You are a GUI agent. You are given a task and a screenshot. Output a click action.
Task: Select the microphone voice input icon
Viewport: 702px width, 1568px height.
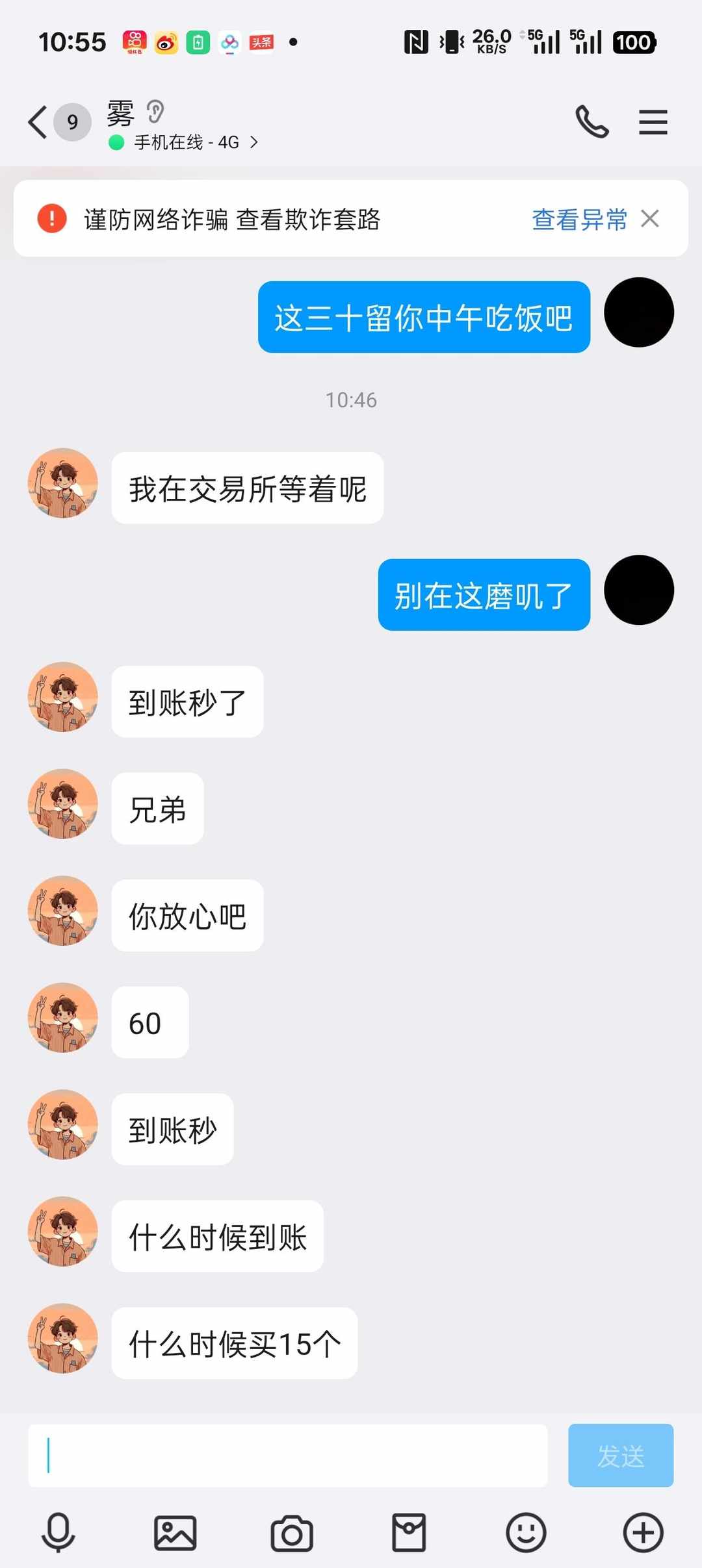57,1531
